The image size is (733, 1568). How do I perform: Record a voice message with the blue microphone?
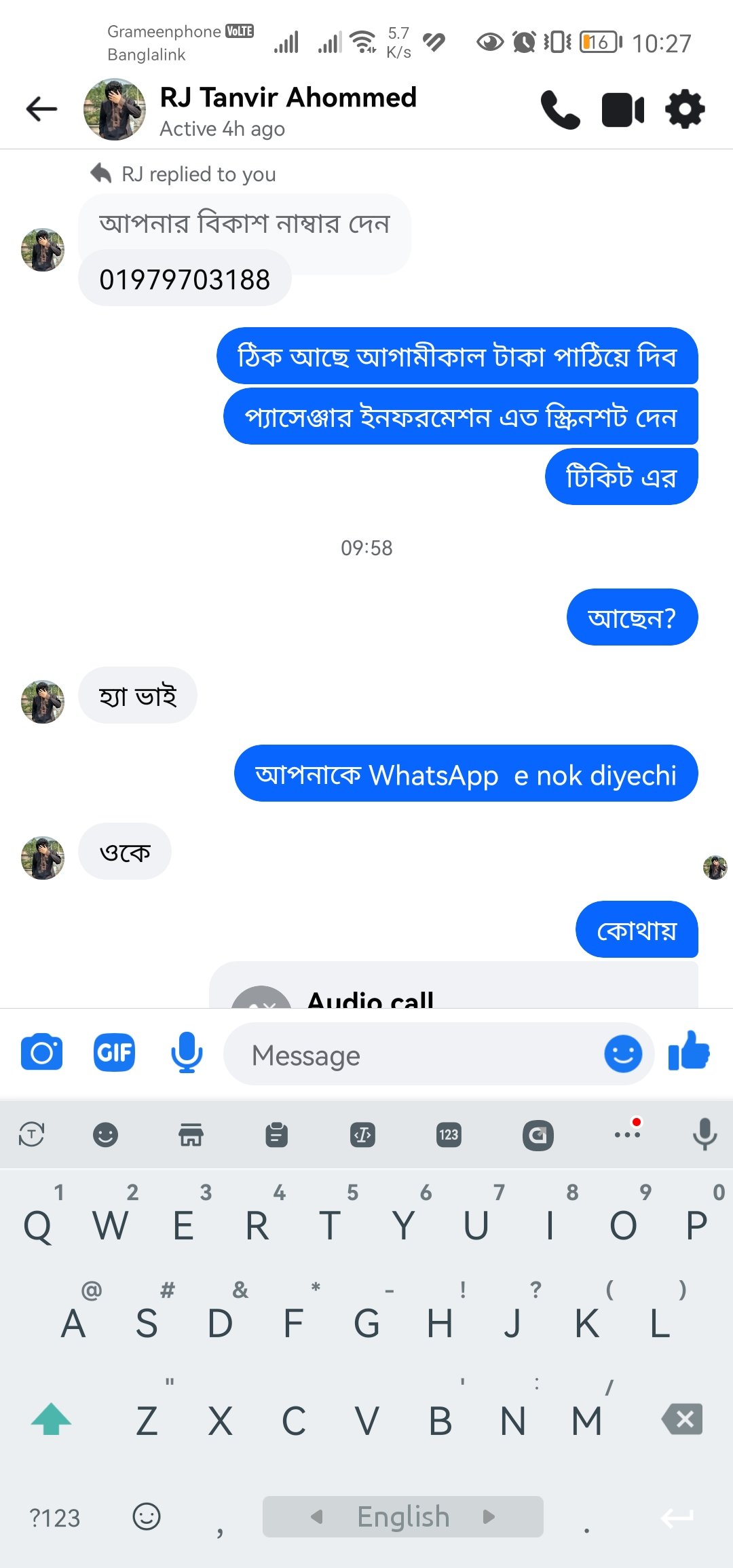[x=186, y=1053]
